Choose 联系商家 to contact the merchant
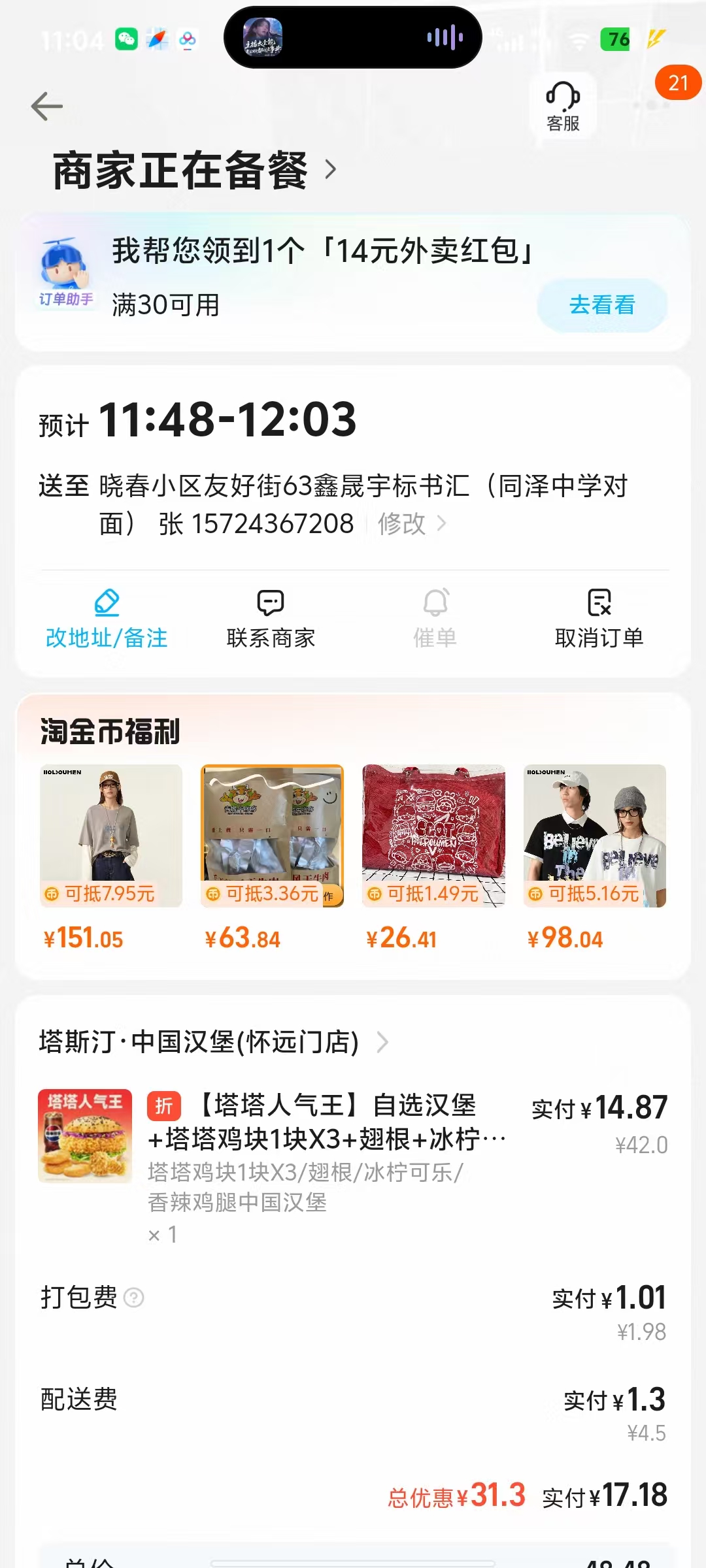Image resolution: width=706 pixels, height=1568 pixels. [x=271, y=619]
